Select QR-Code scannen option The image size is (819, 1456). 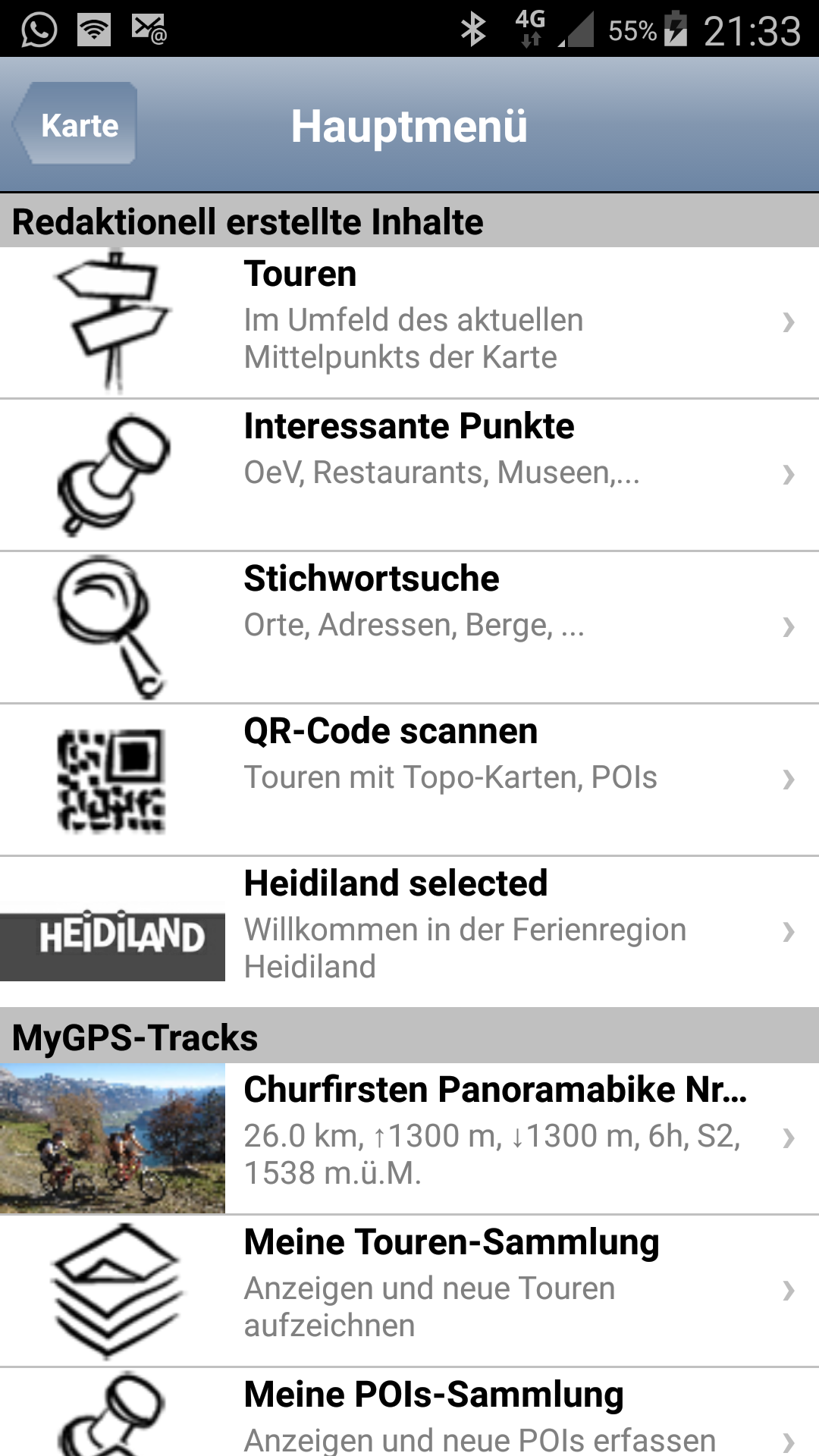[409, 780]
